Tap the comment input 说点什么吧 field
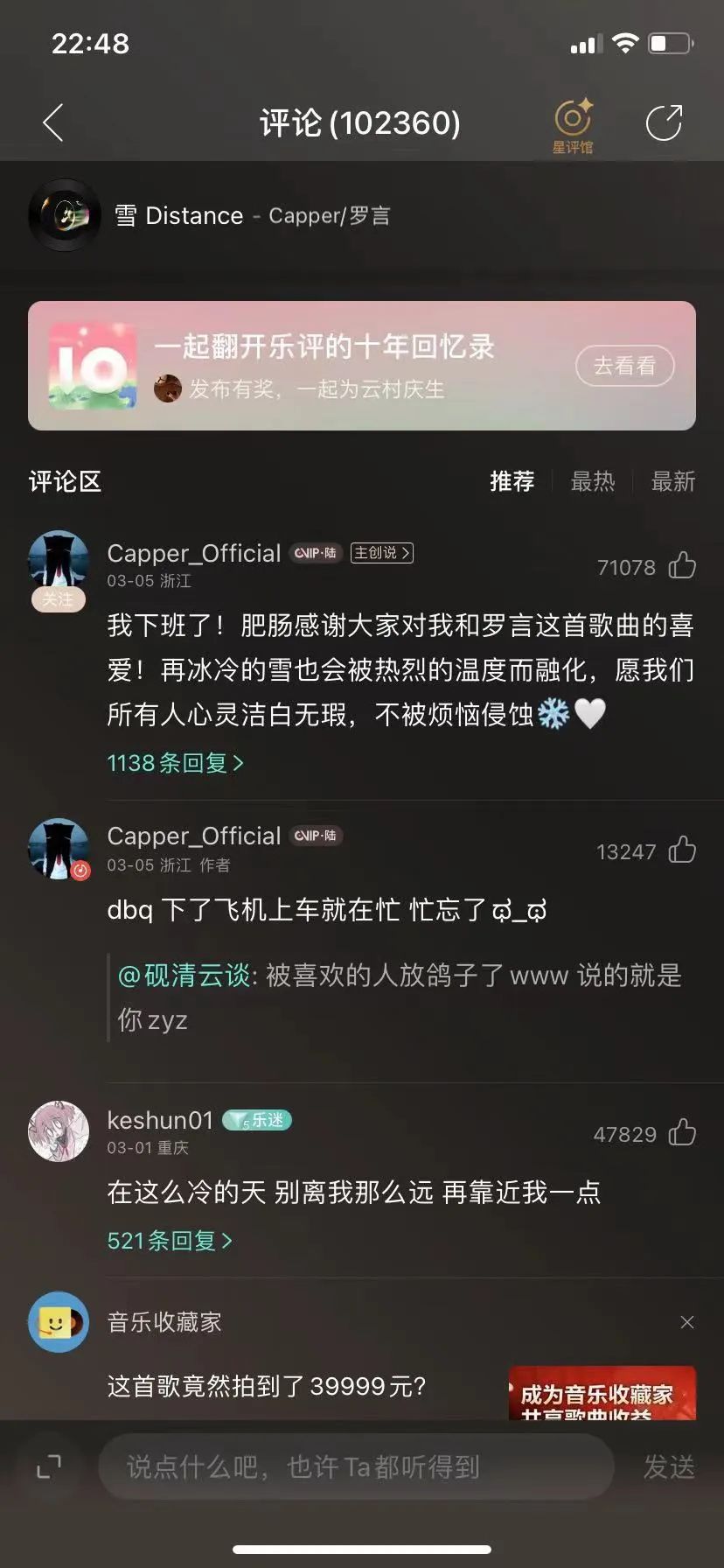Viewport: 724px width, 1568px height. (x=350, y=1467)
